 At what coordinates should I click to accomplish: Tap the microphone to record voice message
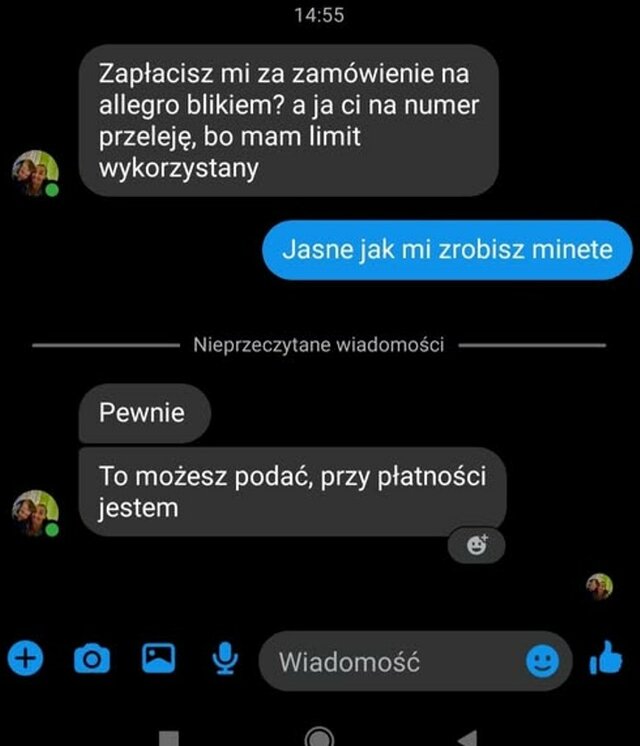[226, 658]
